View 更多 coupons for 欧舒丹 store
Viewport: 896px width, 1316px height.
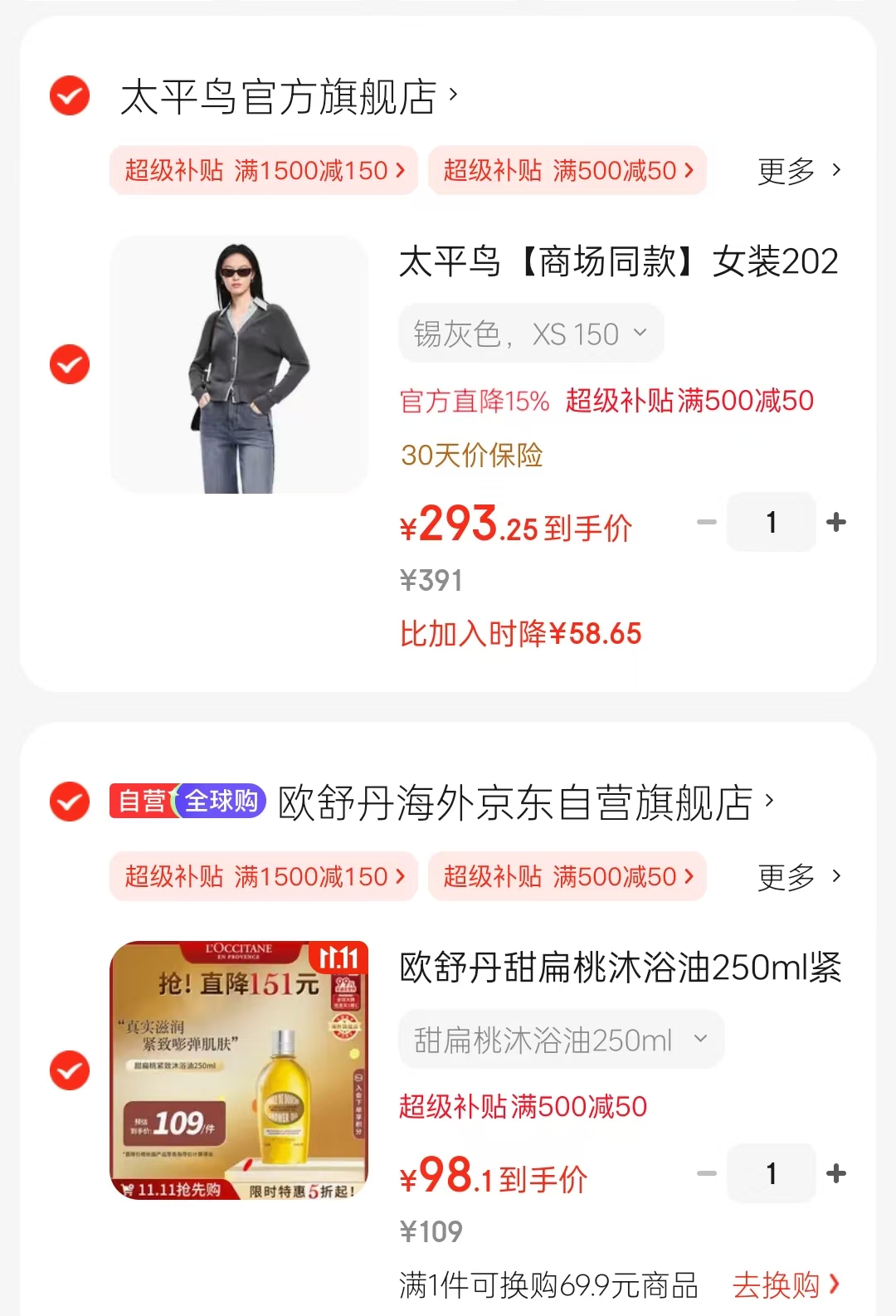point(798,876)
